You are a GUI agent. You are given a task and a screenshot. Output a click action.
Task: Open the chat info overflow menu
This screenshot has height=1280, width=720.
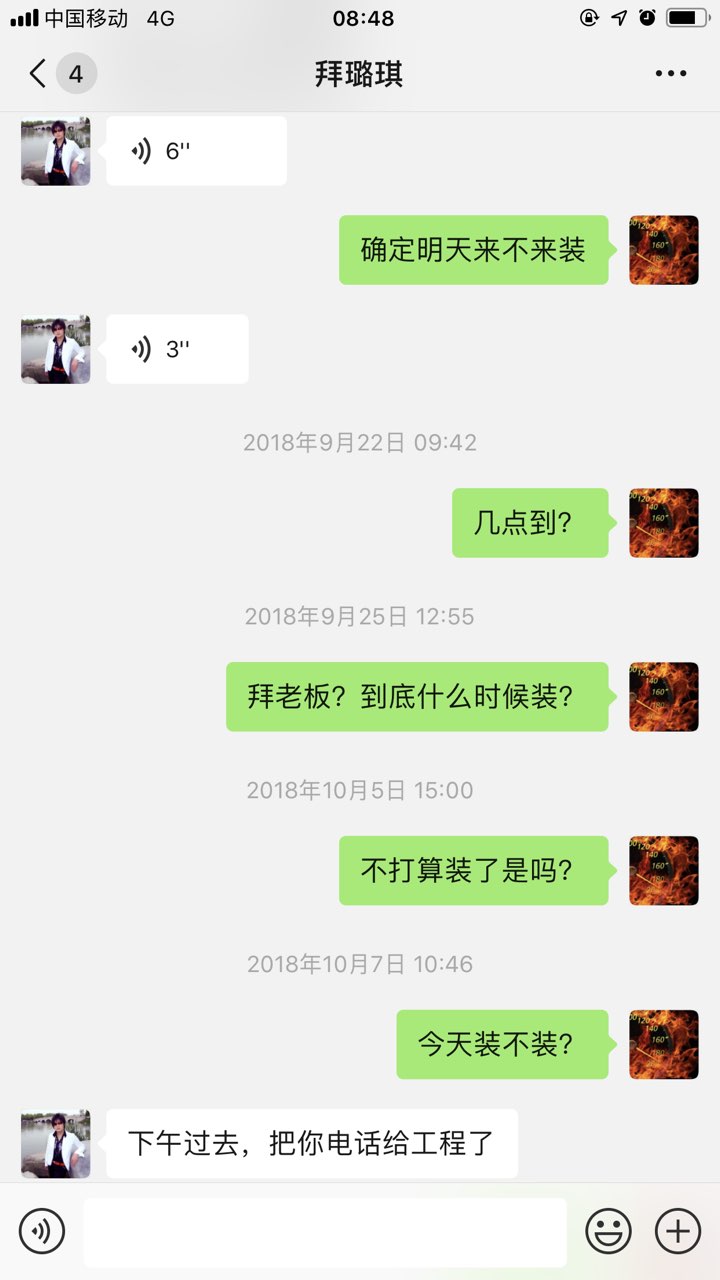(x=670, y=74)
